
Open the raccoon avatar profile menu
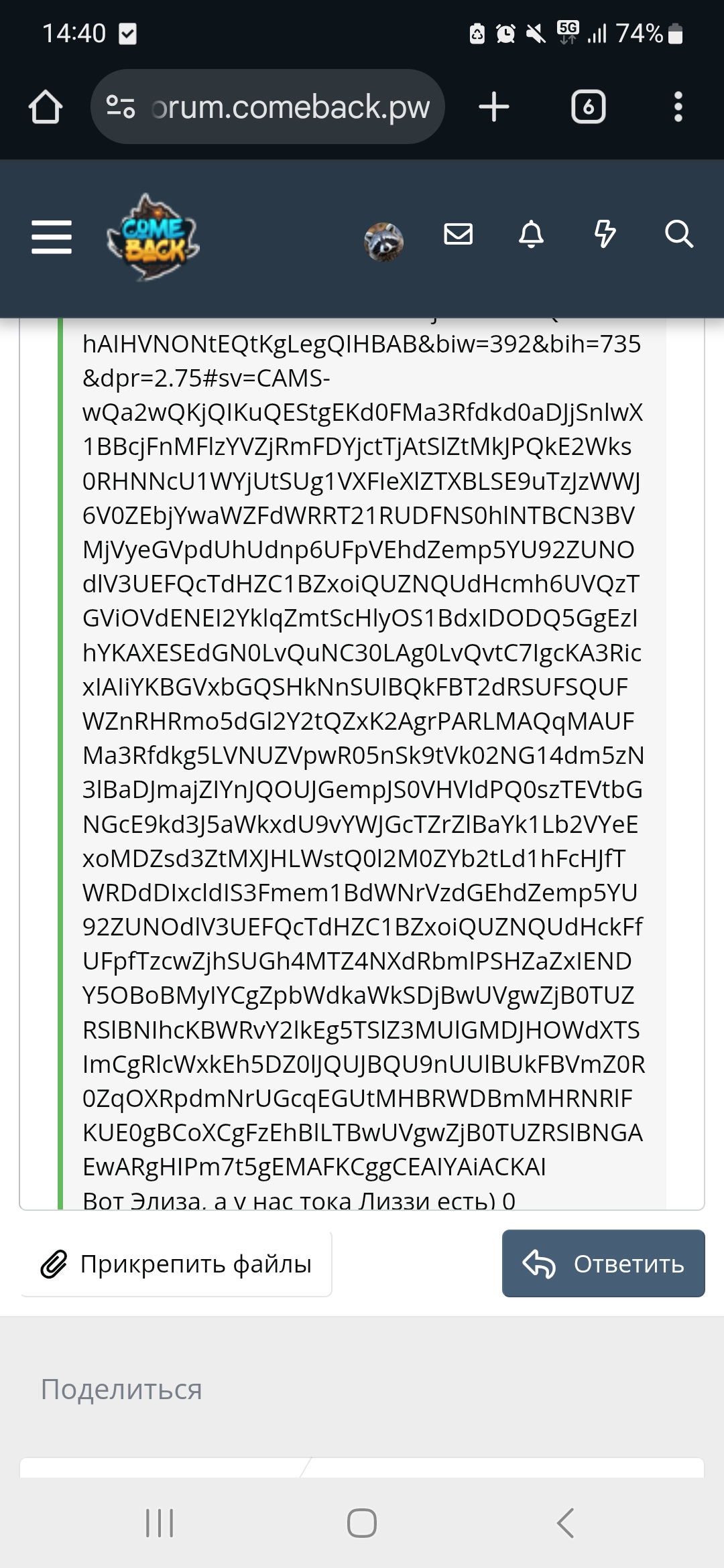click(x=383, y=241)
